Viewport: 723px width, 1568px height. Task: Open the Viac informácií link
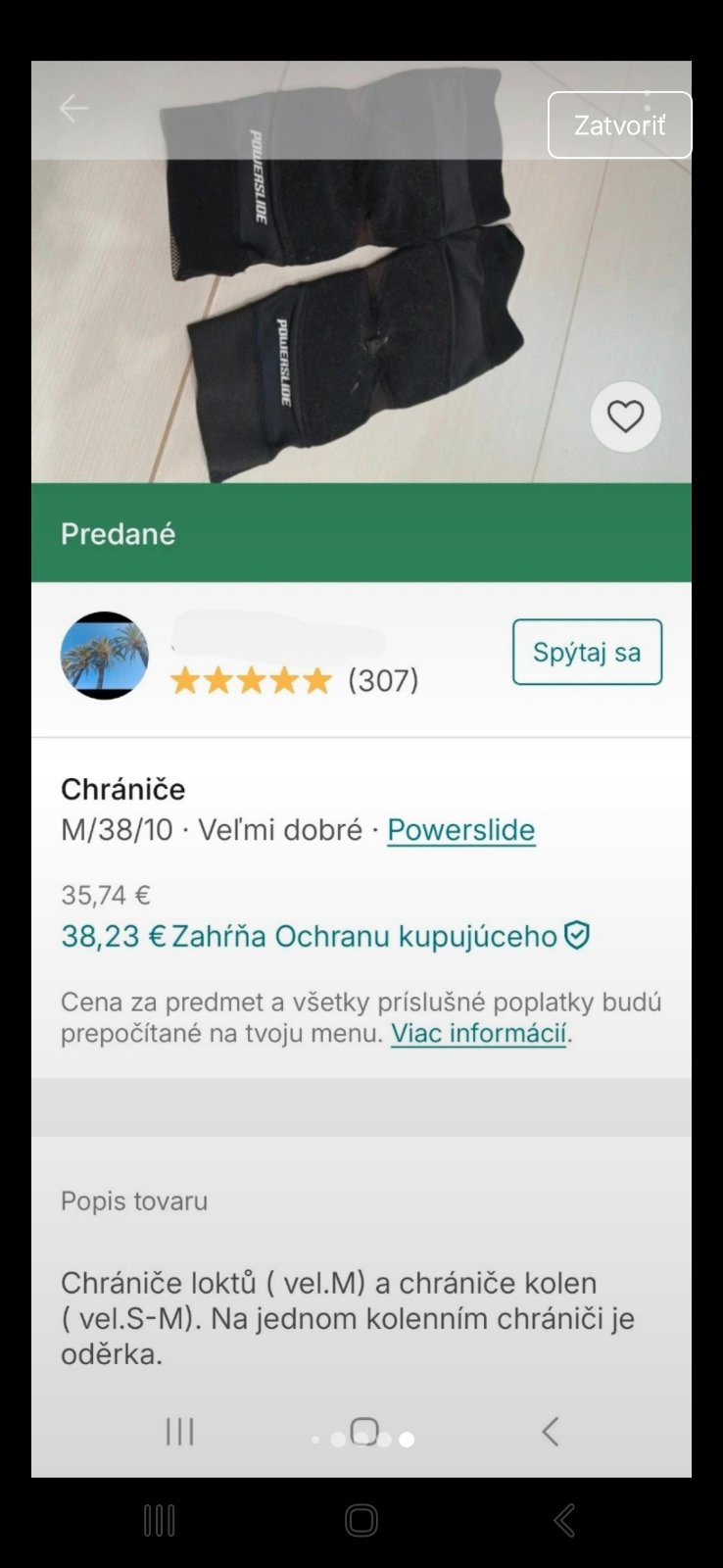tap(479, 1033)
